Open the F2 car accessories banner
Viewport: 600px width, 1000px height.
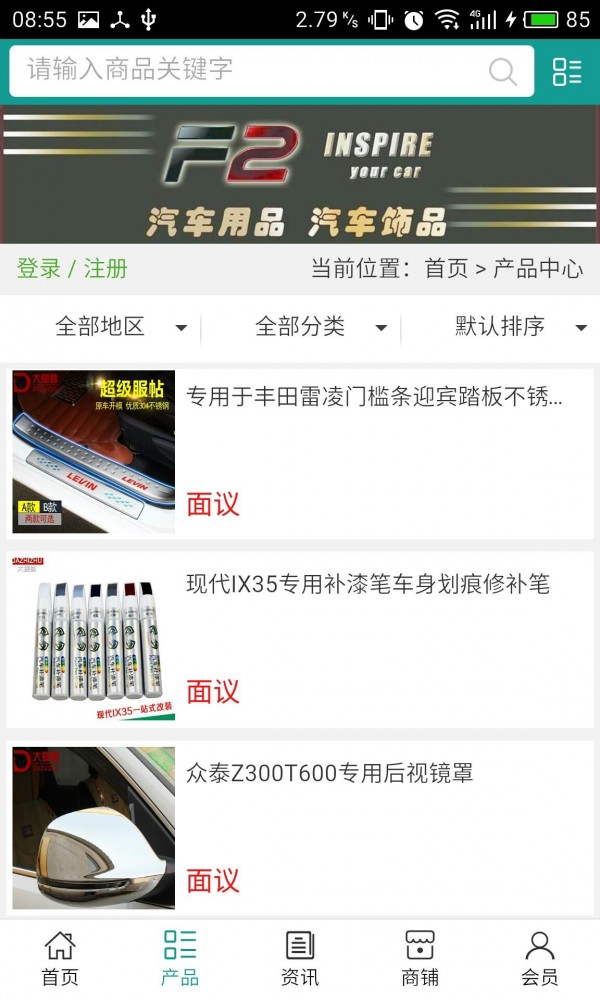point(300,175)
